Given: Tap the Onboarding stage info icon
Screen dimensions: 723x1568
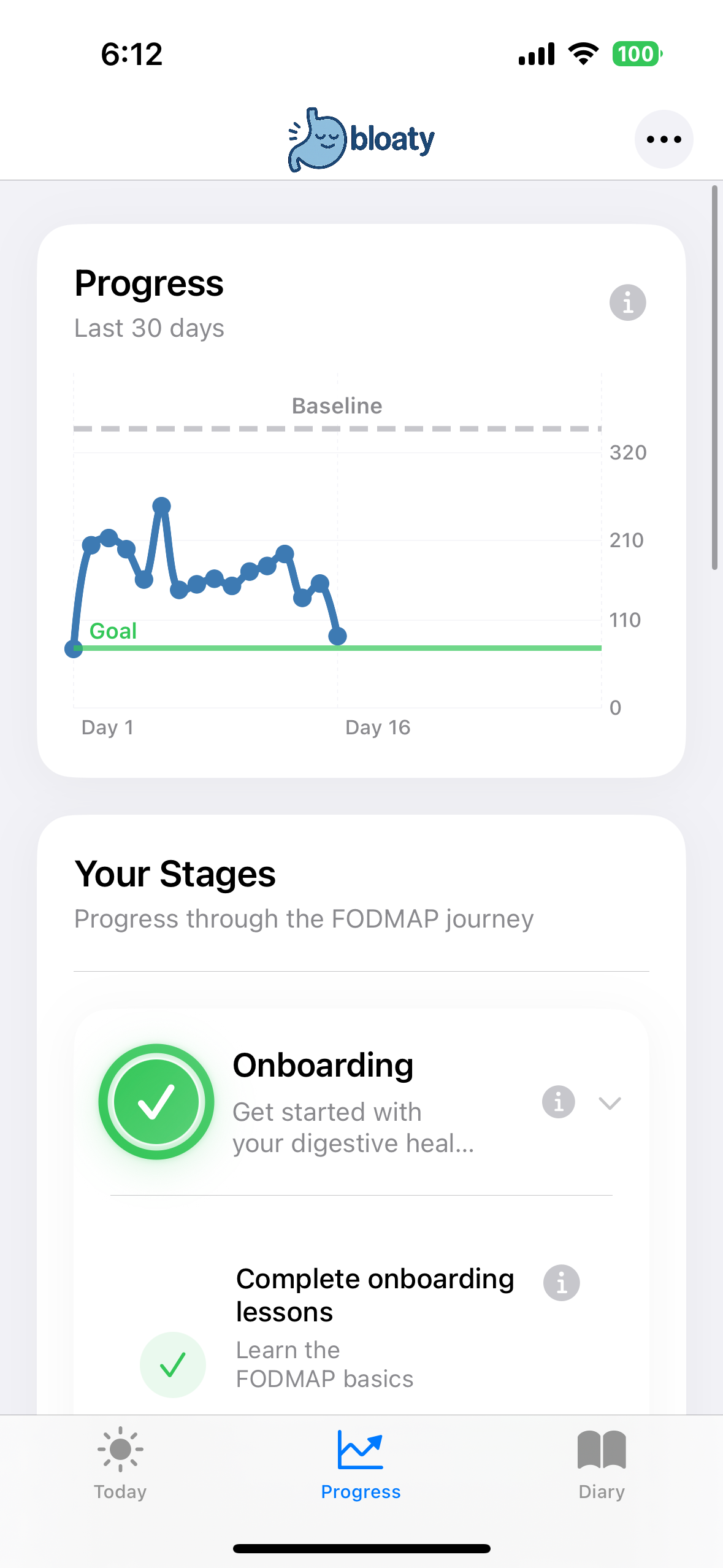Looking at the screenshot, I should (557, 1102).
